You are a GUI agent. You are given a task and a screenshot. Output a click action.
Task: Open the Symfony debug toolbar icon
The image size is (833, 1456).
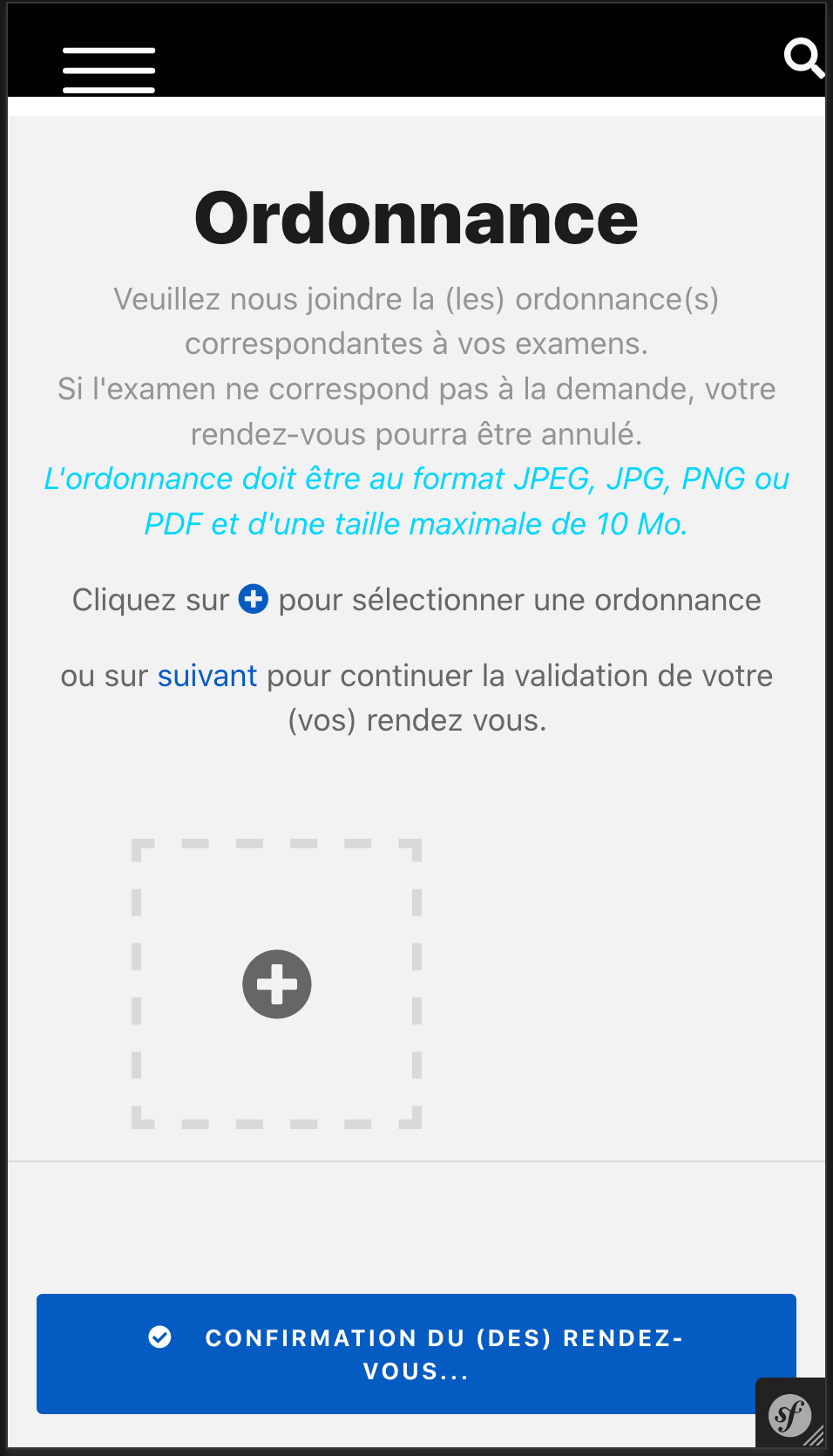pos(789,1414)
